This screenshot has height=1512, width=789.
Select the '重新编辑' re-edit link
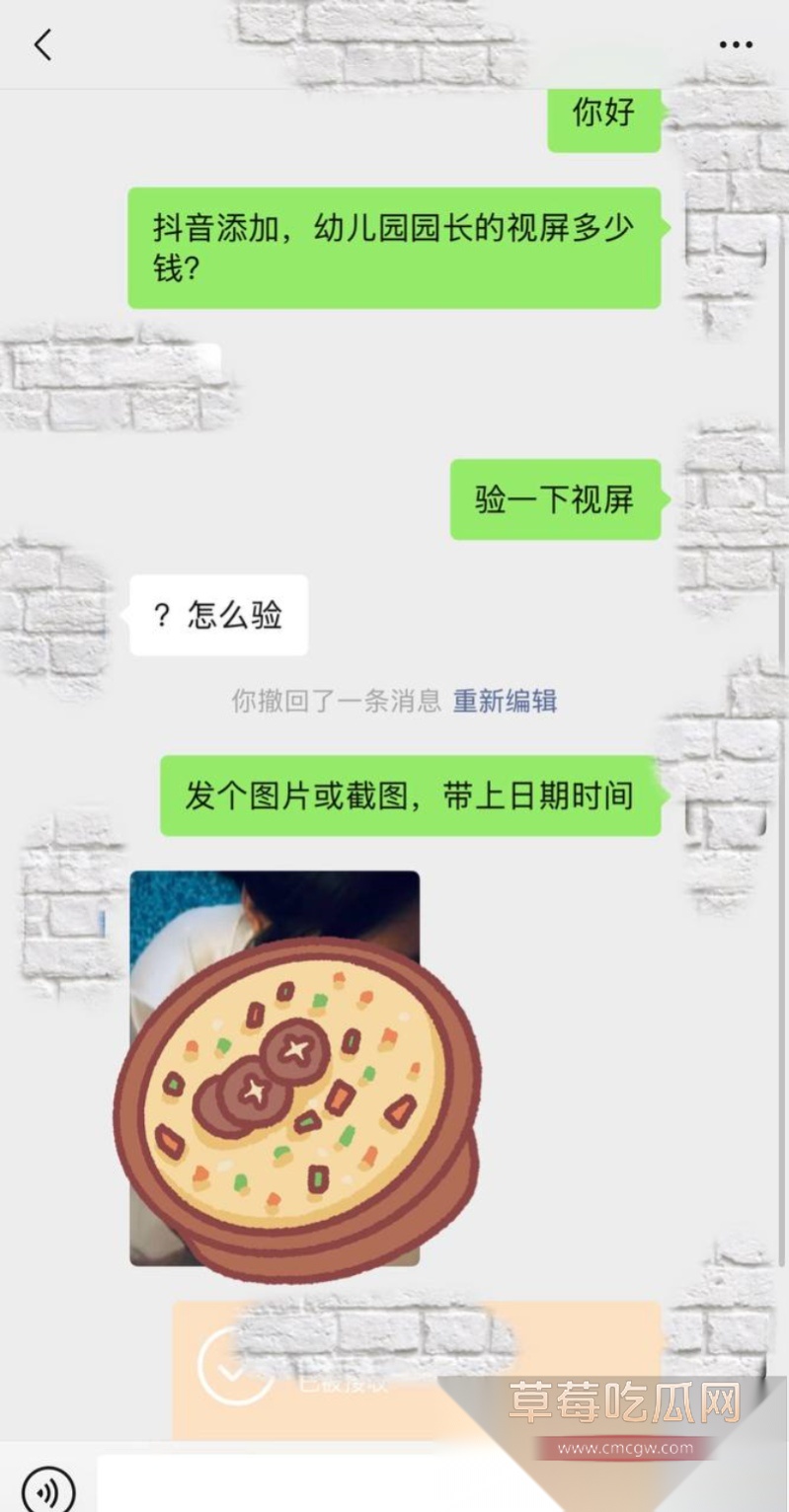tap(505, 701)
